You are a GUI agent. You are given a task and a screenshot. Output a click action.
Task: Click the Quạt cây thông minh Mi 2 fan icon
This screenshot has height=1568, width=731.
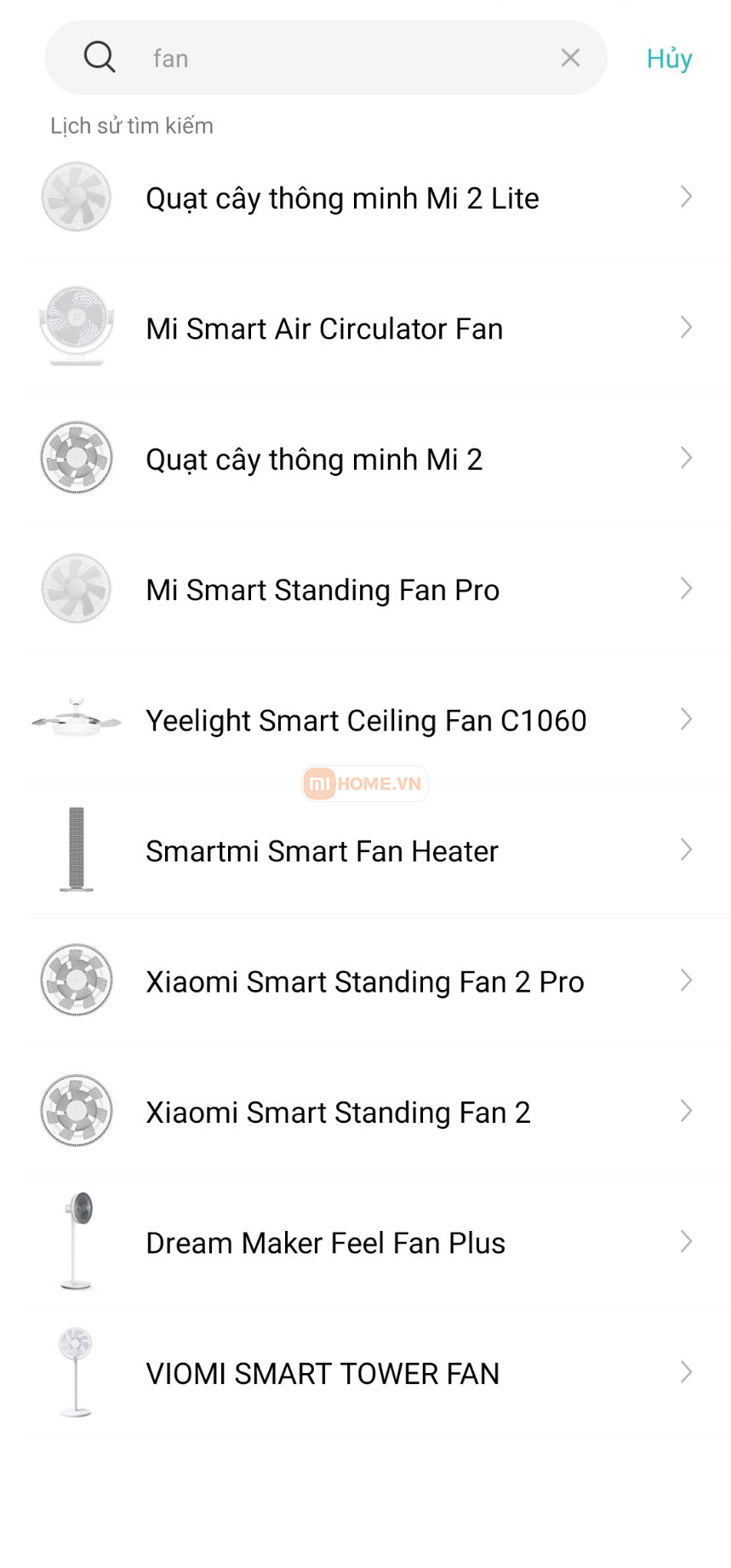click(76, 458)
